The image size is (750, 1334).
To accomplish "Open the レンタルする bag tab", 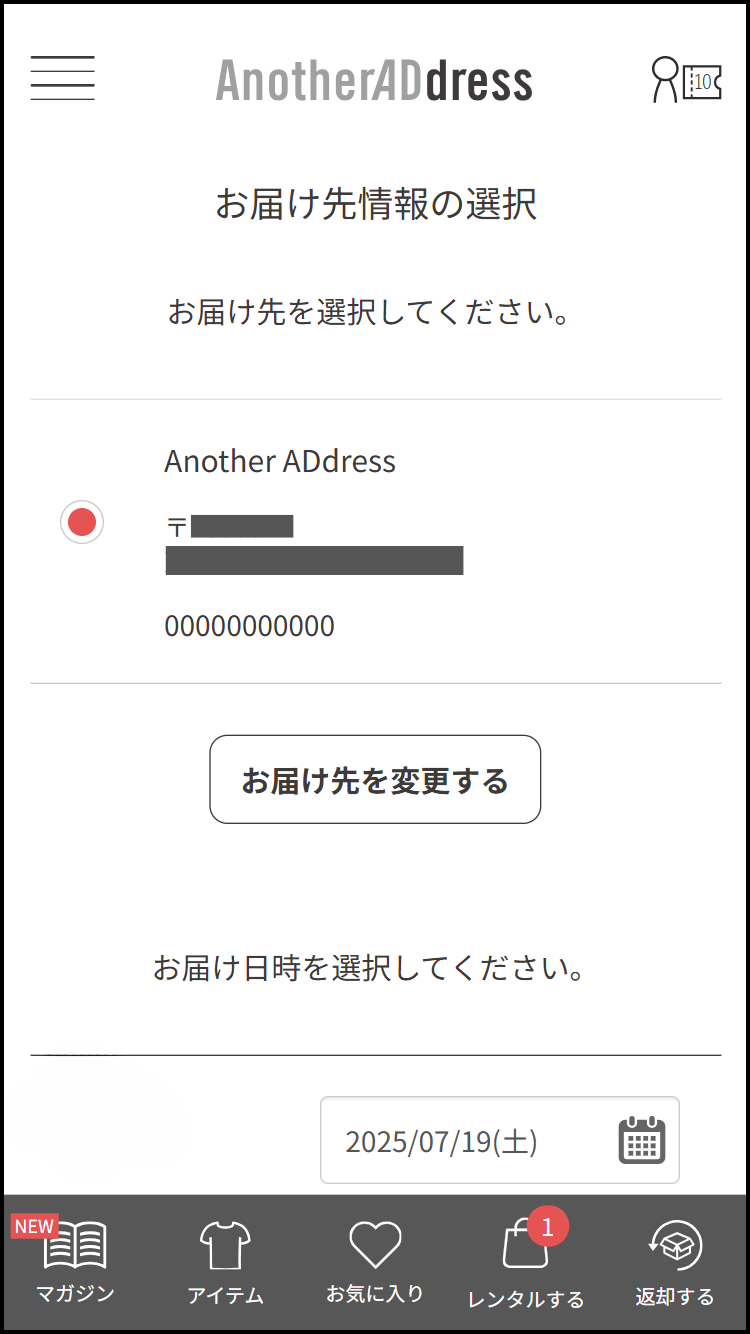I will click(x=526, y=1262).
